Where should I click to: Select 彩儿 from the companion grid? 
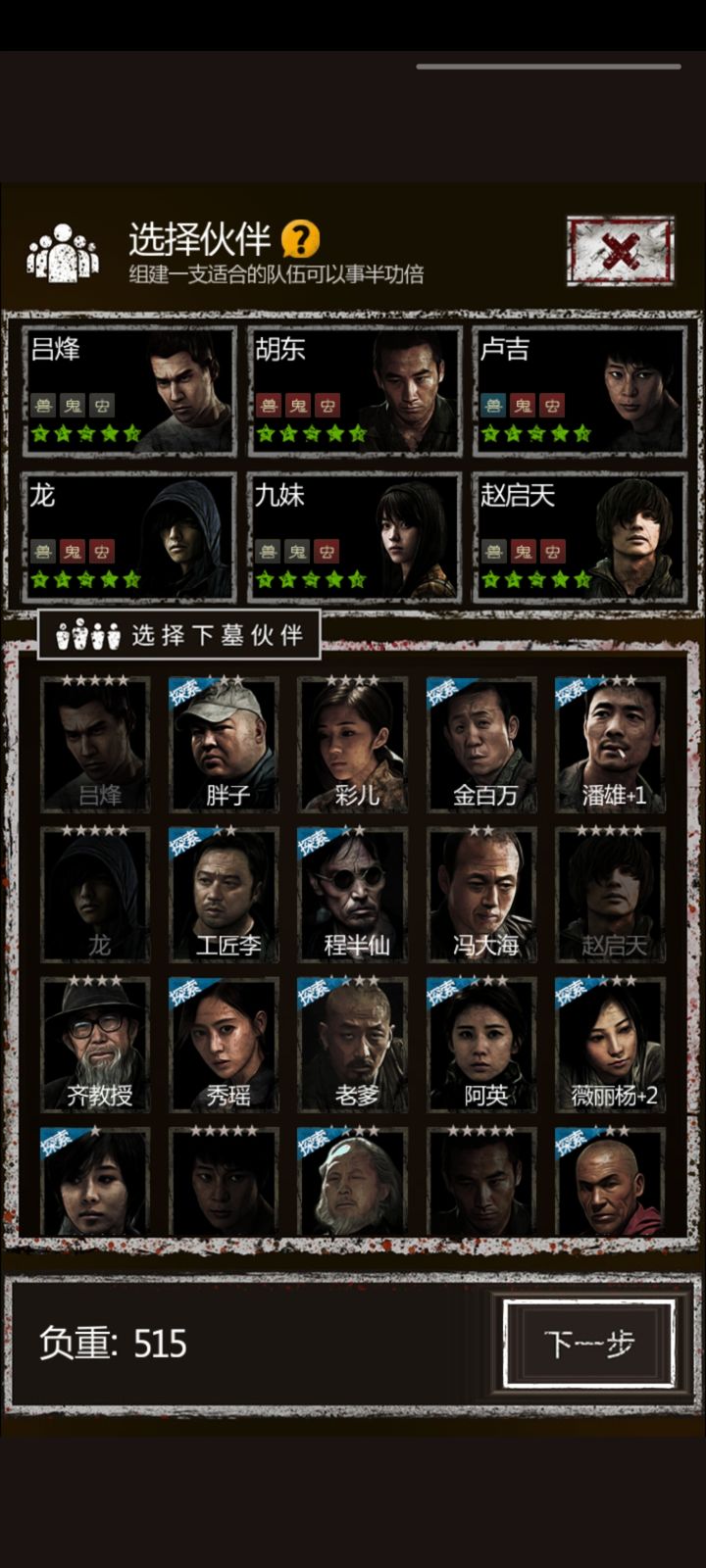click(353, 745)
